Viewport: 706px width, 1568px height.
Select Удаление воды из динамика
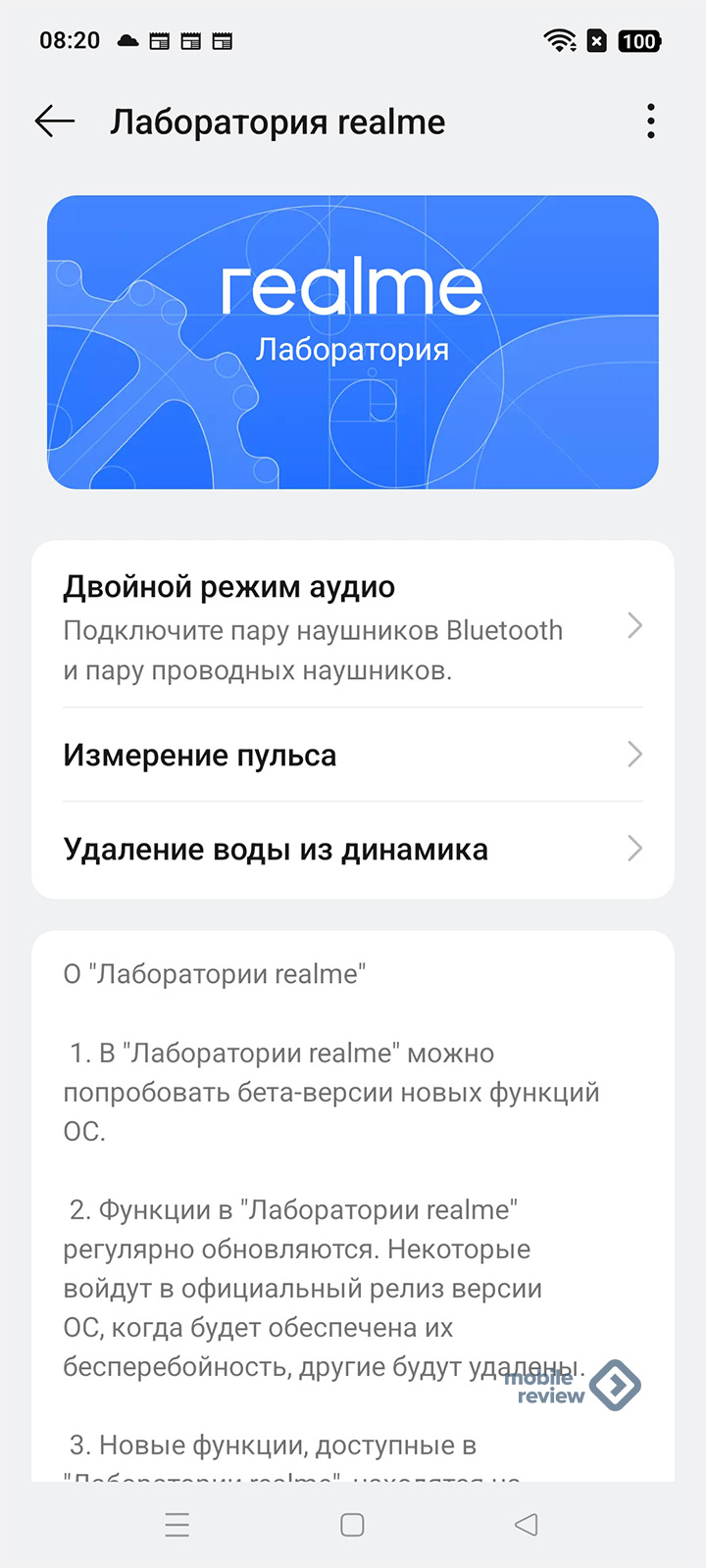click(x=353, y=849)
